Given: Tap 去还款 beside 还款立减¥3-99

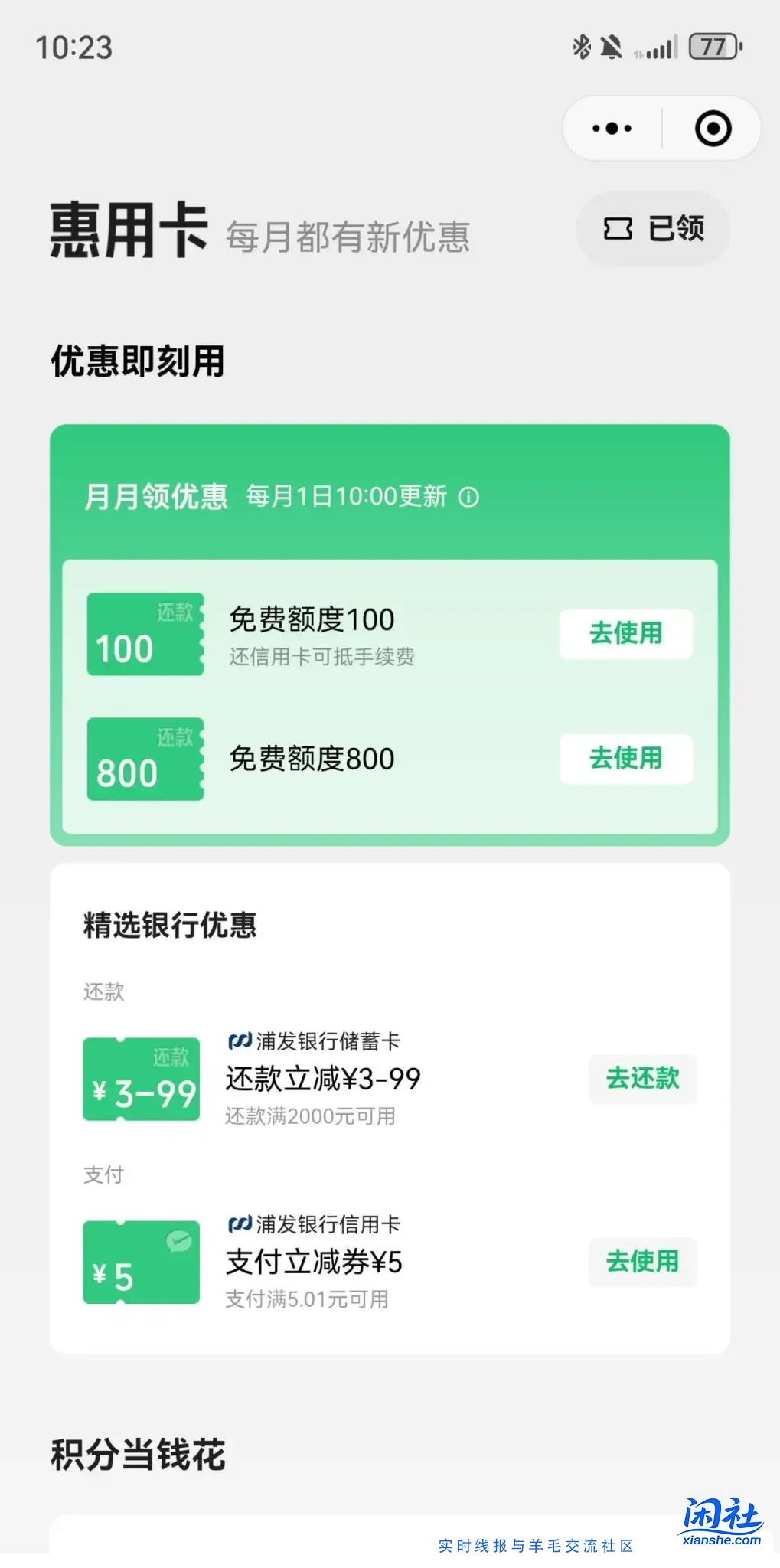Looking at the screenshot, I should (642, 1080).
